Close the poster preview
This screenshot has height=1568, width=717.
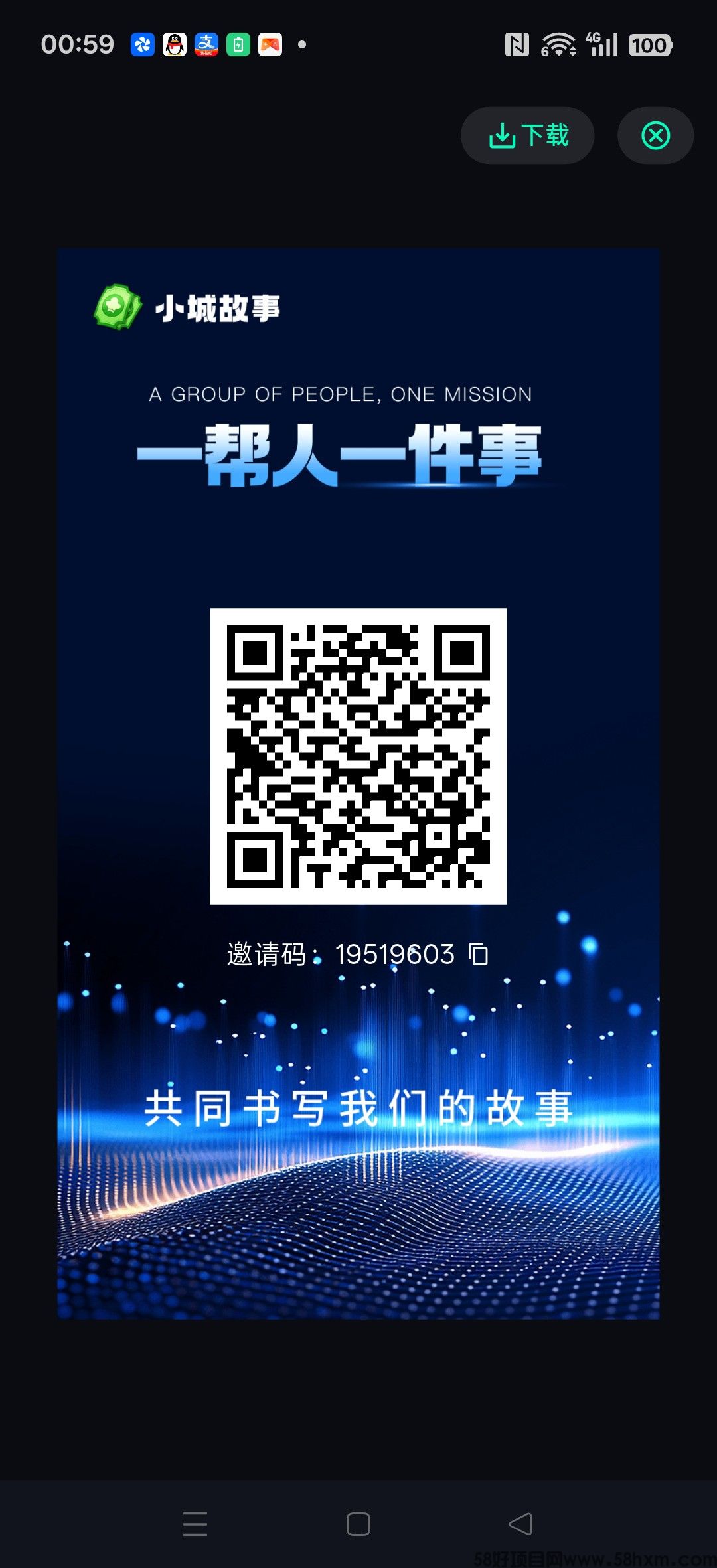click(655, 135)
